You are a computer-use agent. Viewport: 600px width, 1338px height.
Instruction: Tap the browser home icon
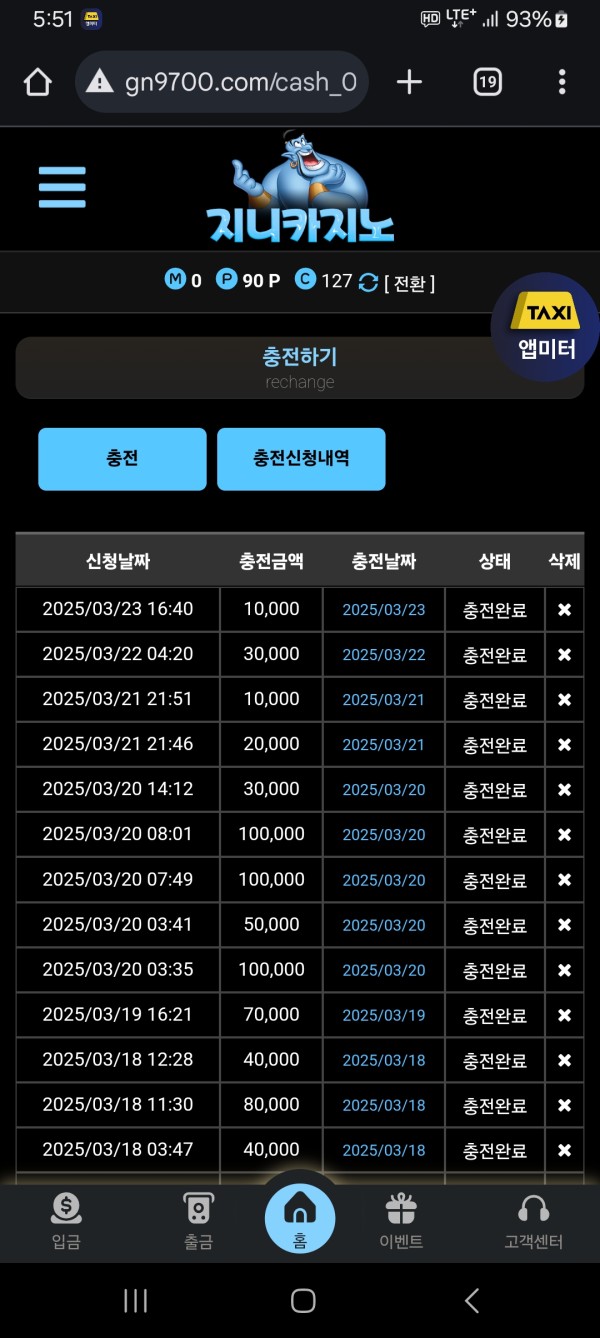(x=38, y=82)
